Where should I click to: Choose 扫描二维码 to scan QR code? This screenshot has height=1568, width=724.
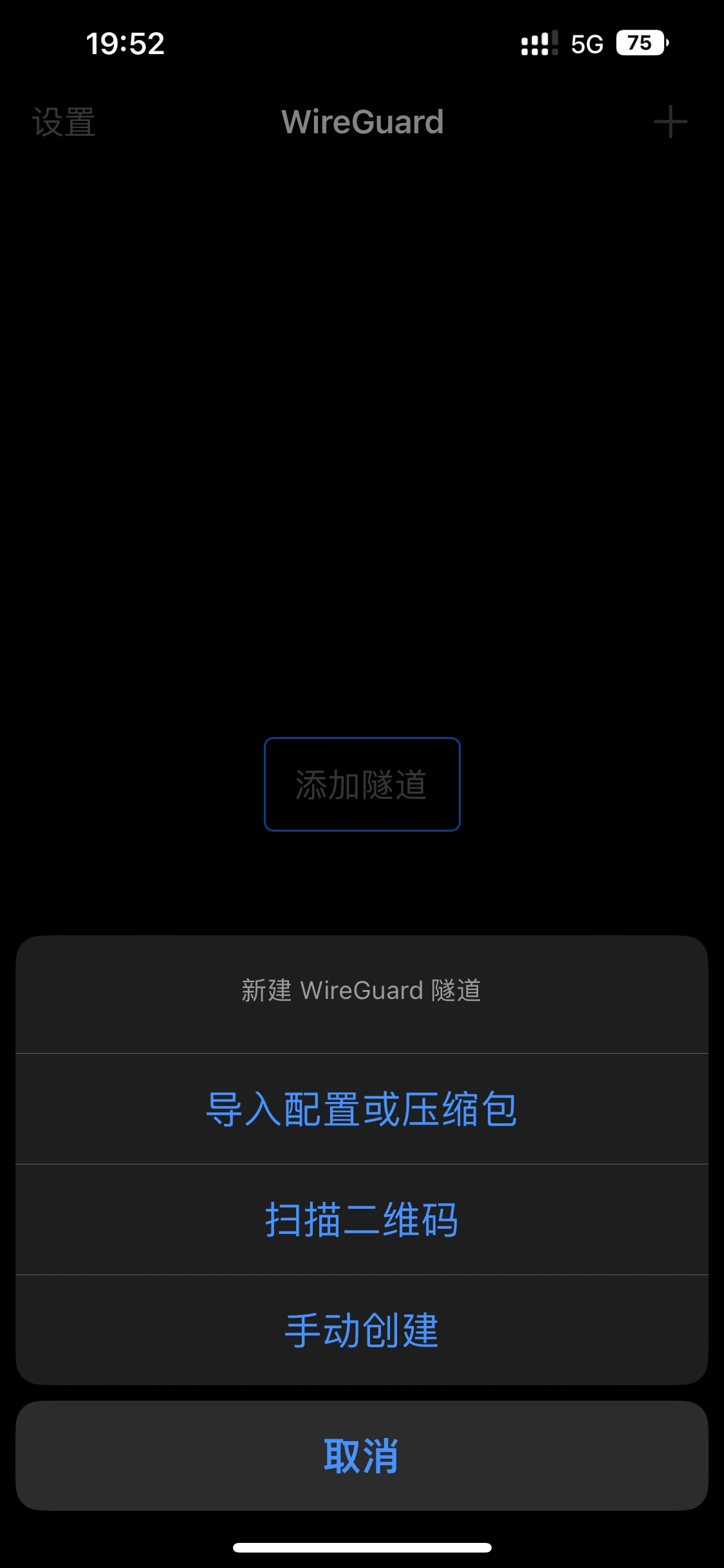pos(362,1220)
